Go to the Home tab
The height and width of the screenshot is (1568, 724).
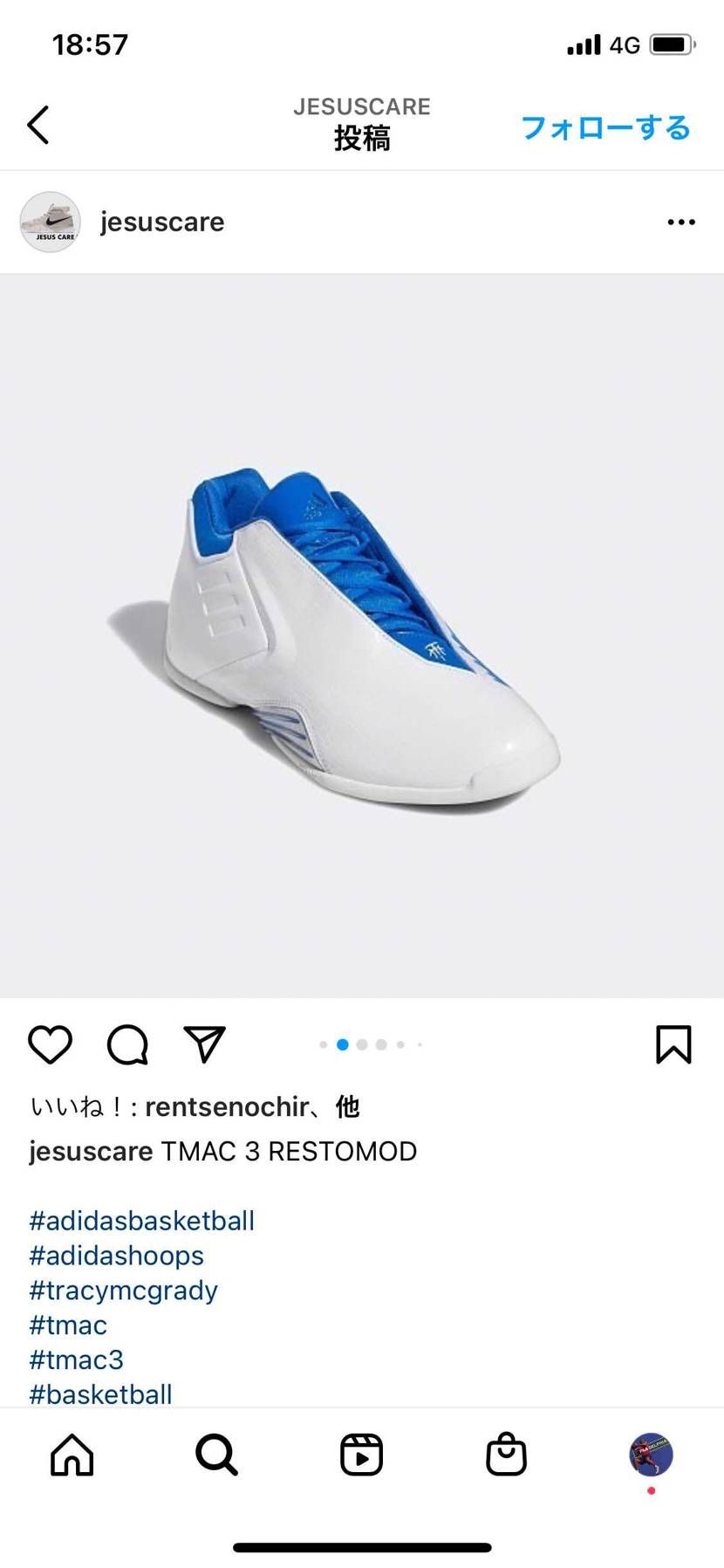72,1455
